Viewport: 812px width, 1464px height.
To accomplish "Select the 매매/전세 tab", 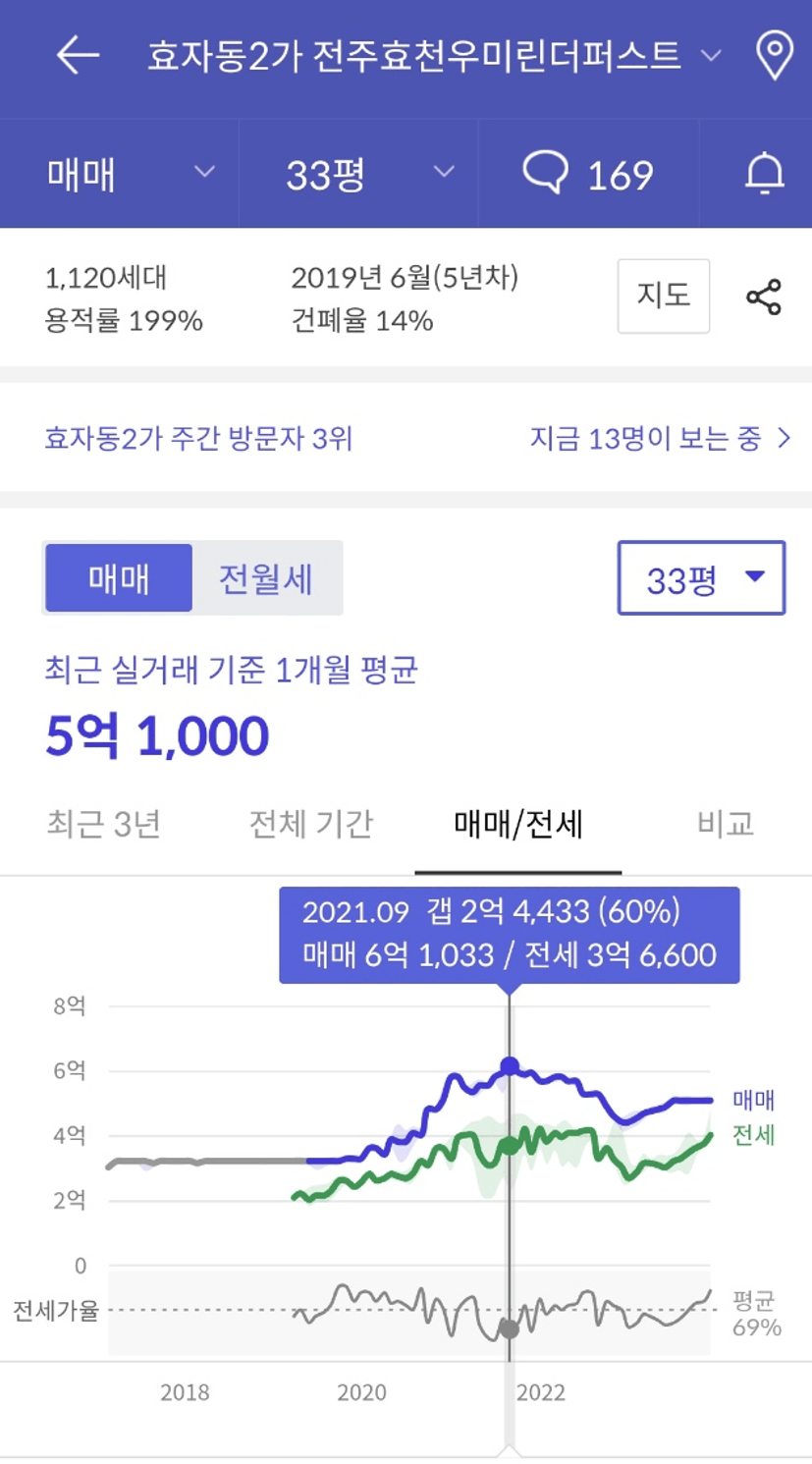I will 518,824.
